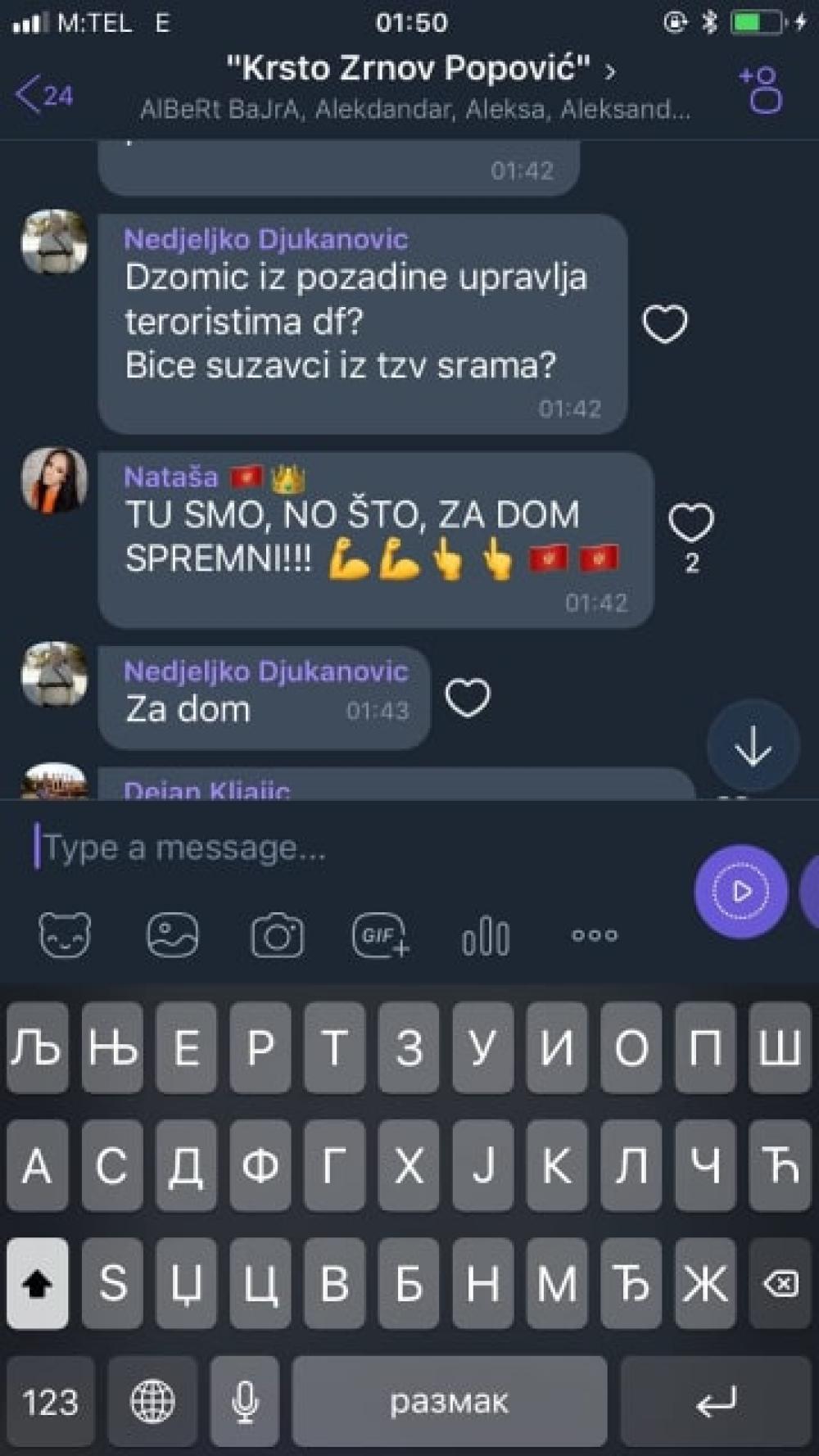Like the "Dzomic iz pozadine" message
Viewport: 819px width, 1456px height.
(664, 323)
